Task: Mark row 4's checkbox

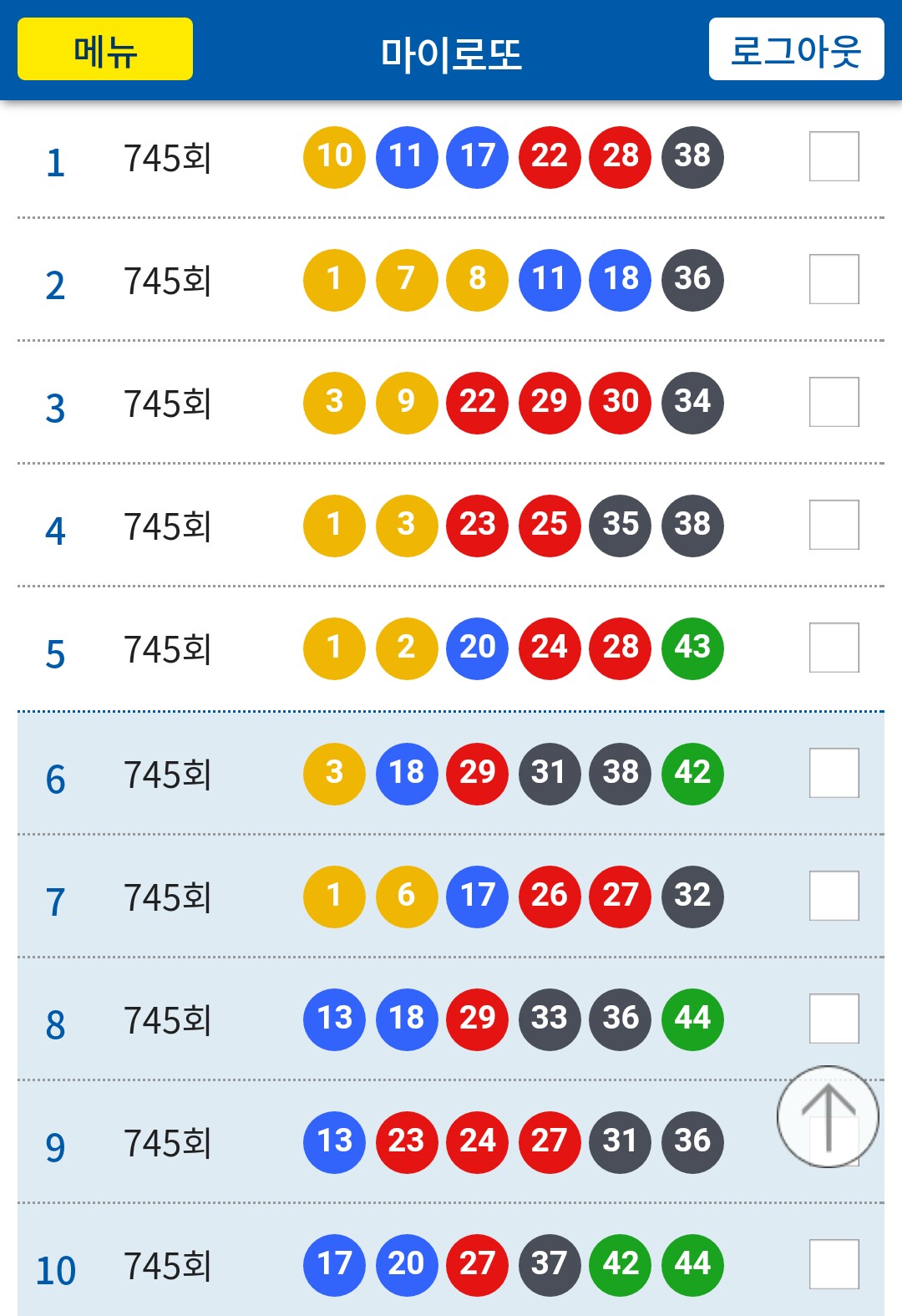Action: coord(834,525)
